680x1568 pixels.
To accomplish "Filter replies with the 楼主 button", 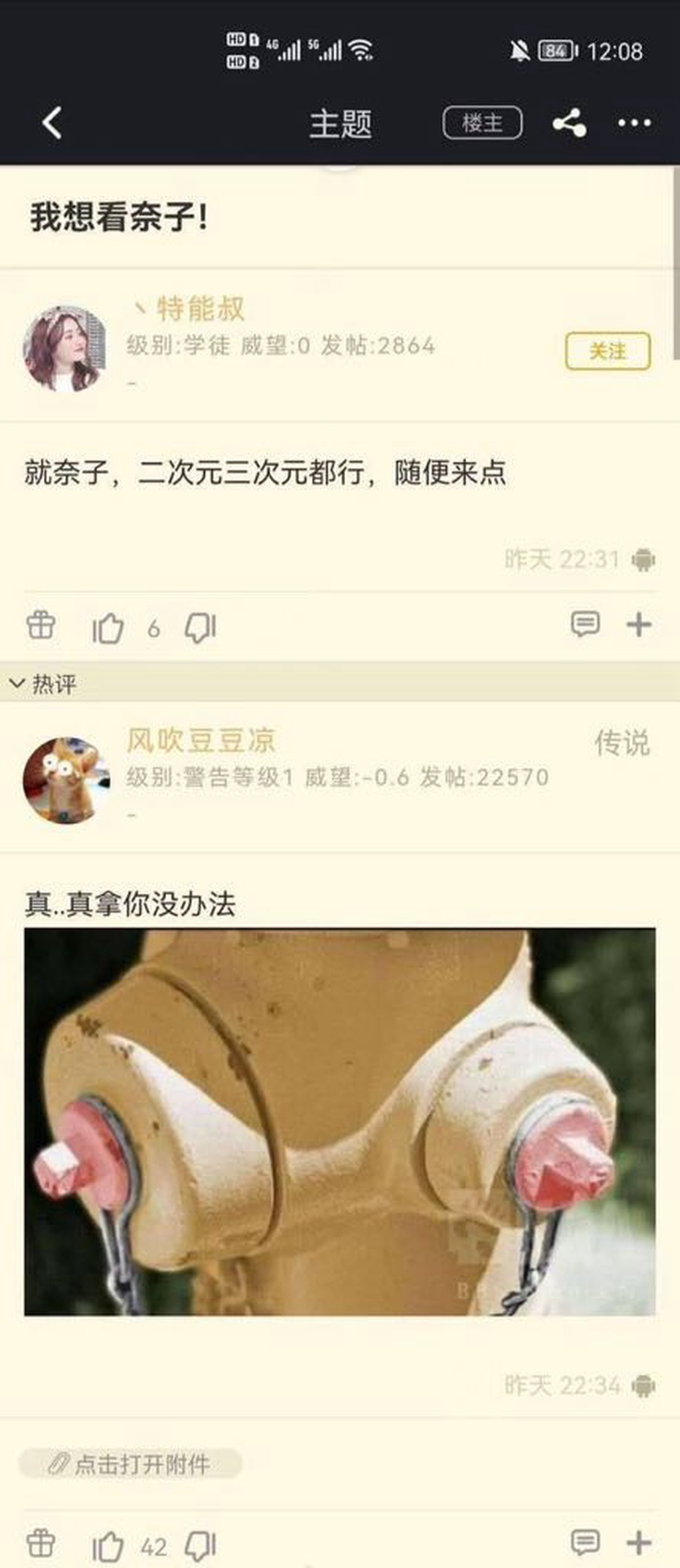I will (482, 123).
